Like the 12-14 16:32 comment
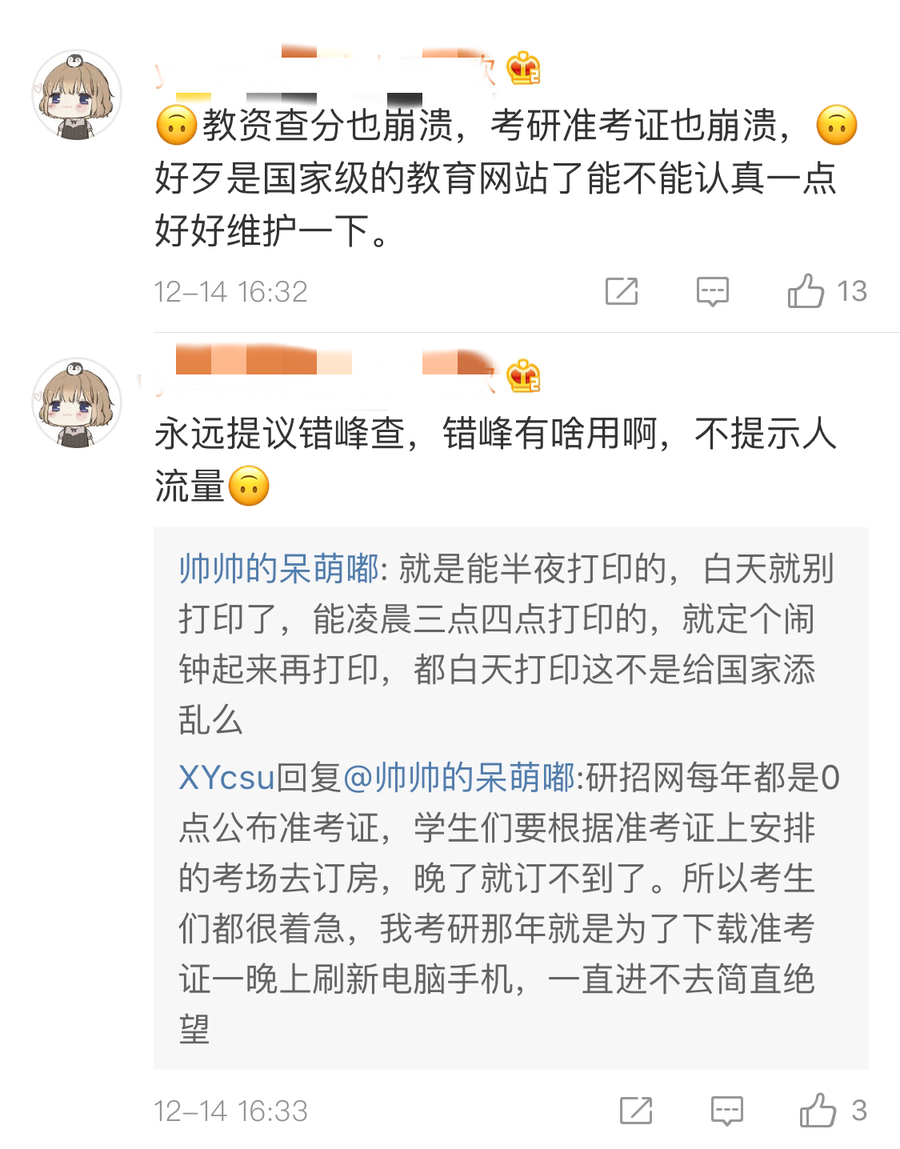The image size is (900, 1149). click(806, 291)
